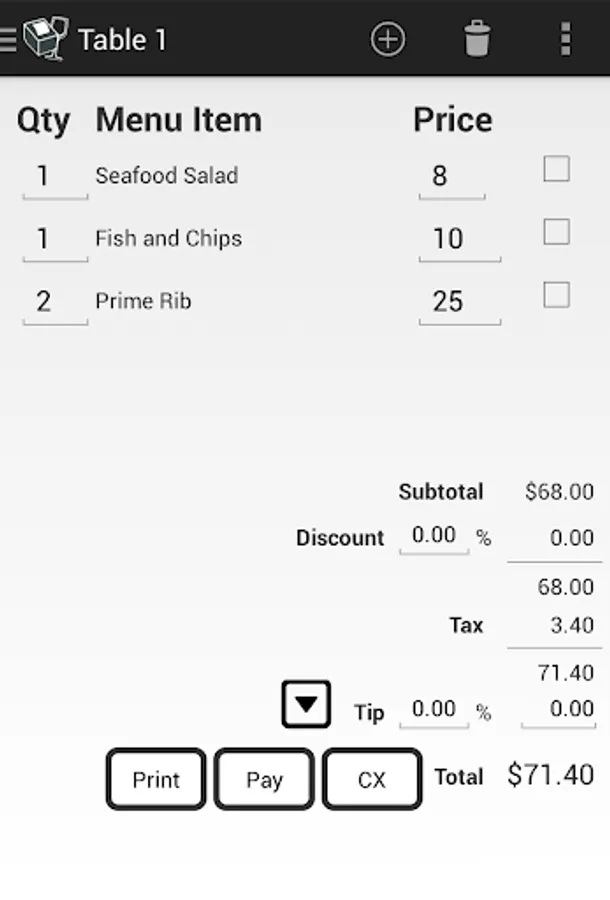This screenshot has width=610, height=900.
Task: Add a new item with plus icon
Action: 388,40
